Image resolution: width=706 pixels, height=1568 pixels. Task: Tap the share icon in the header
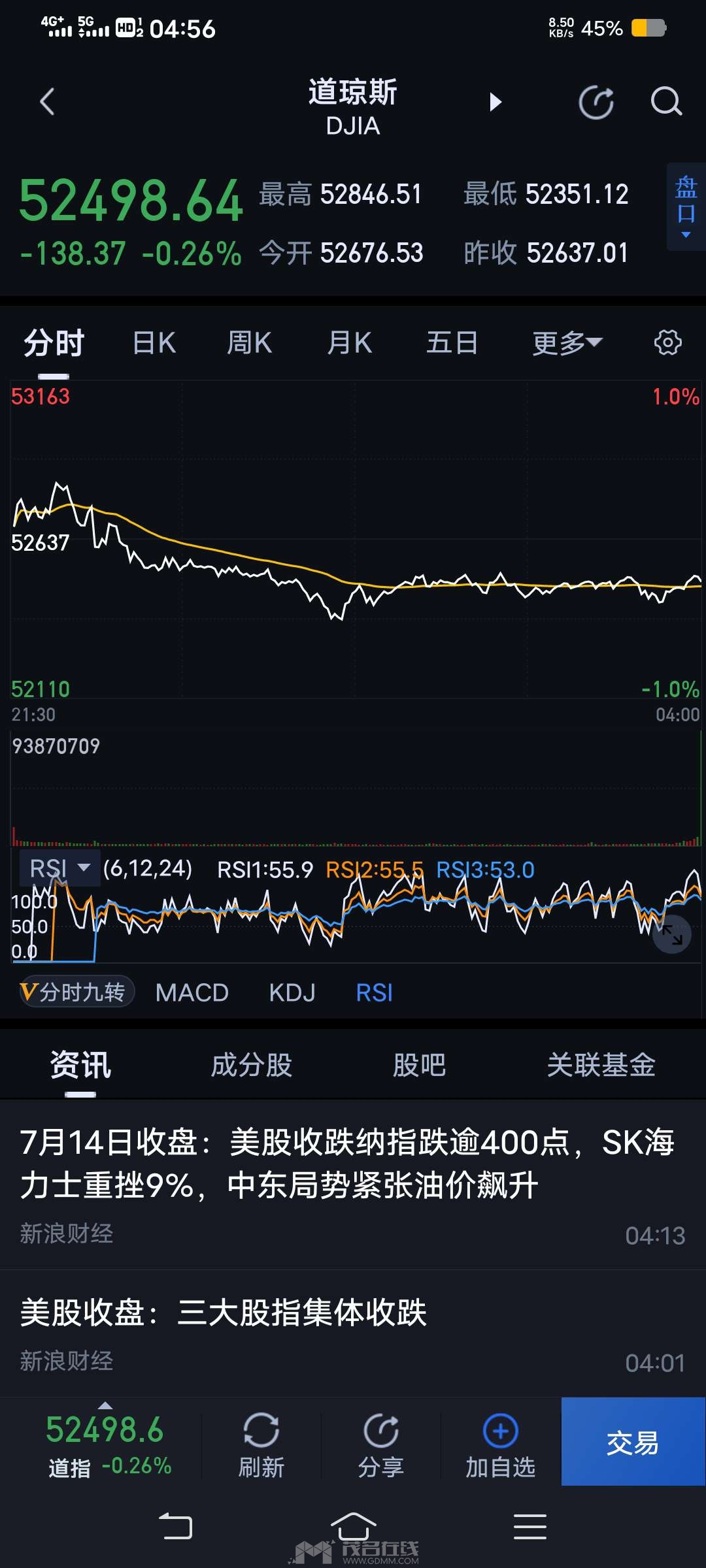(x=596, y=102)
